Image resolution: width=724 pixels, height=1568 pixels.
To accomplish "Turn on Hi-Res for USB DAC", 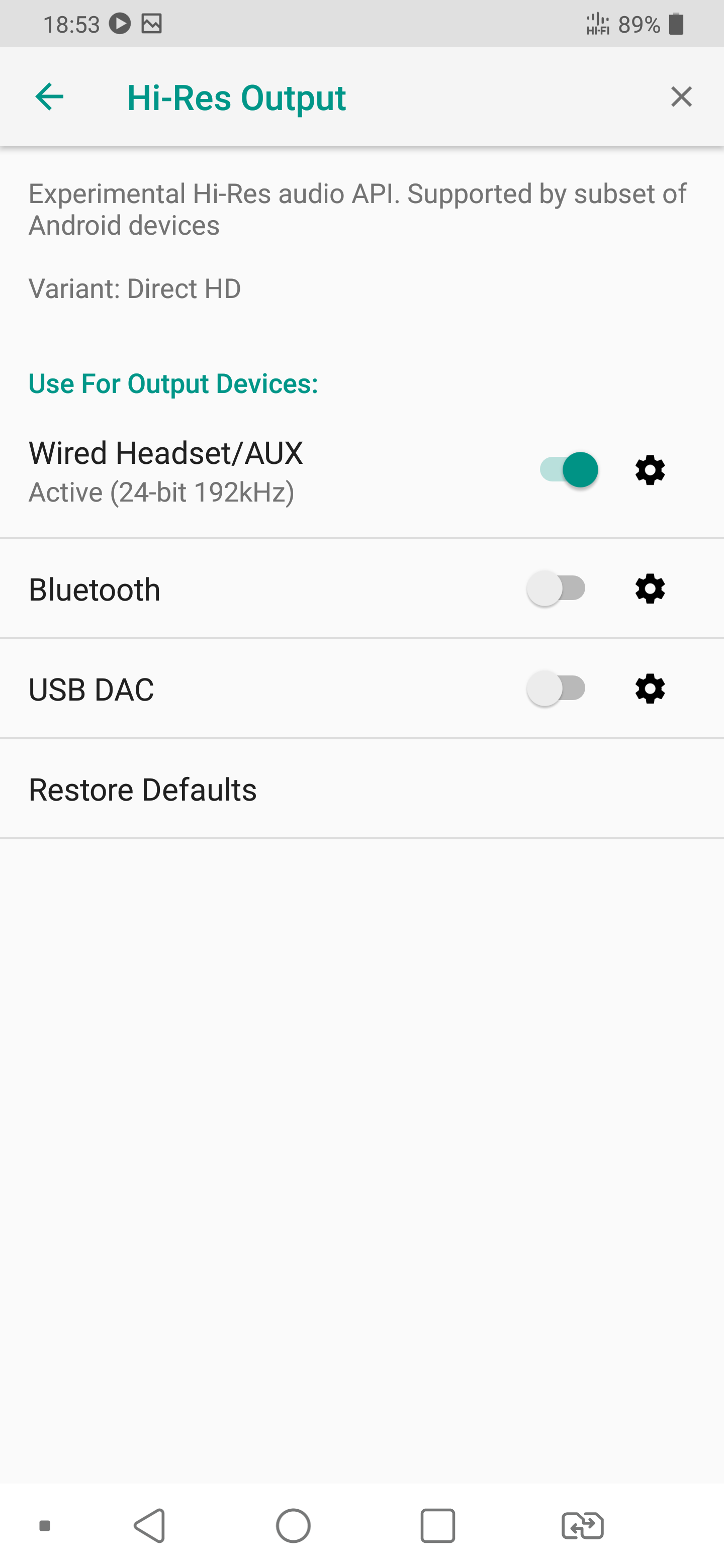I will 557,689.
